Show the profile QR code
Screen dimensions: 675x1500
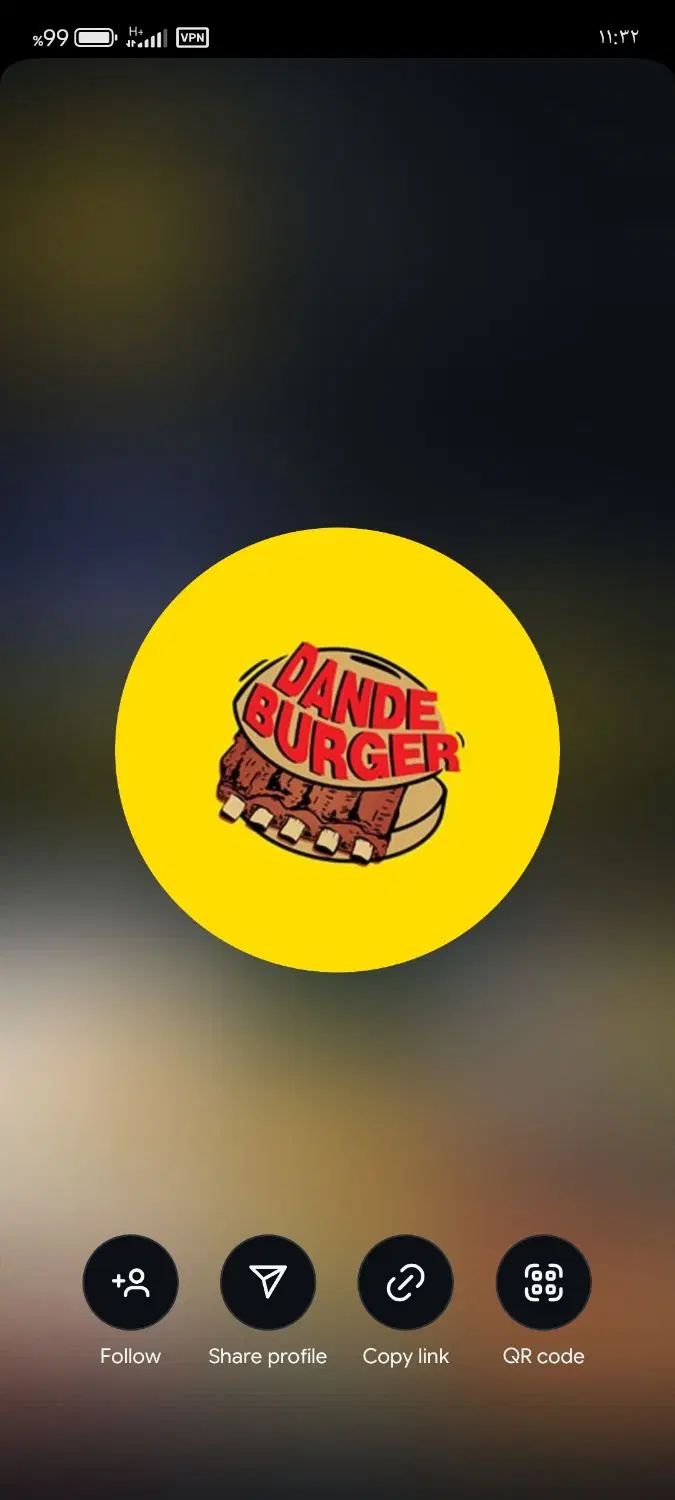pos(543,1282)
